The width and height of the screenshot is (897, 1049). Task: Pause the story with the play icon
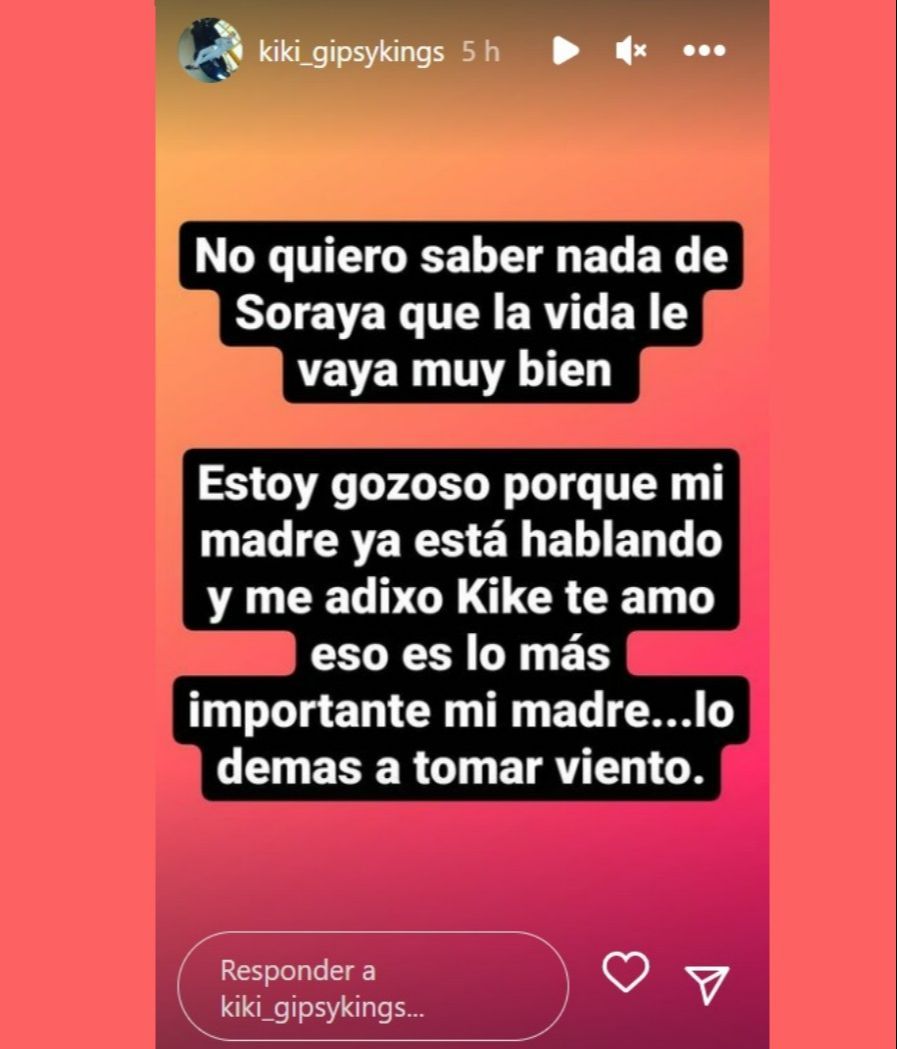(x=564, y=51)
